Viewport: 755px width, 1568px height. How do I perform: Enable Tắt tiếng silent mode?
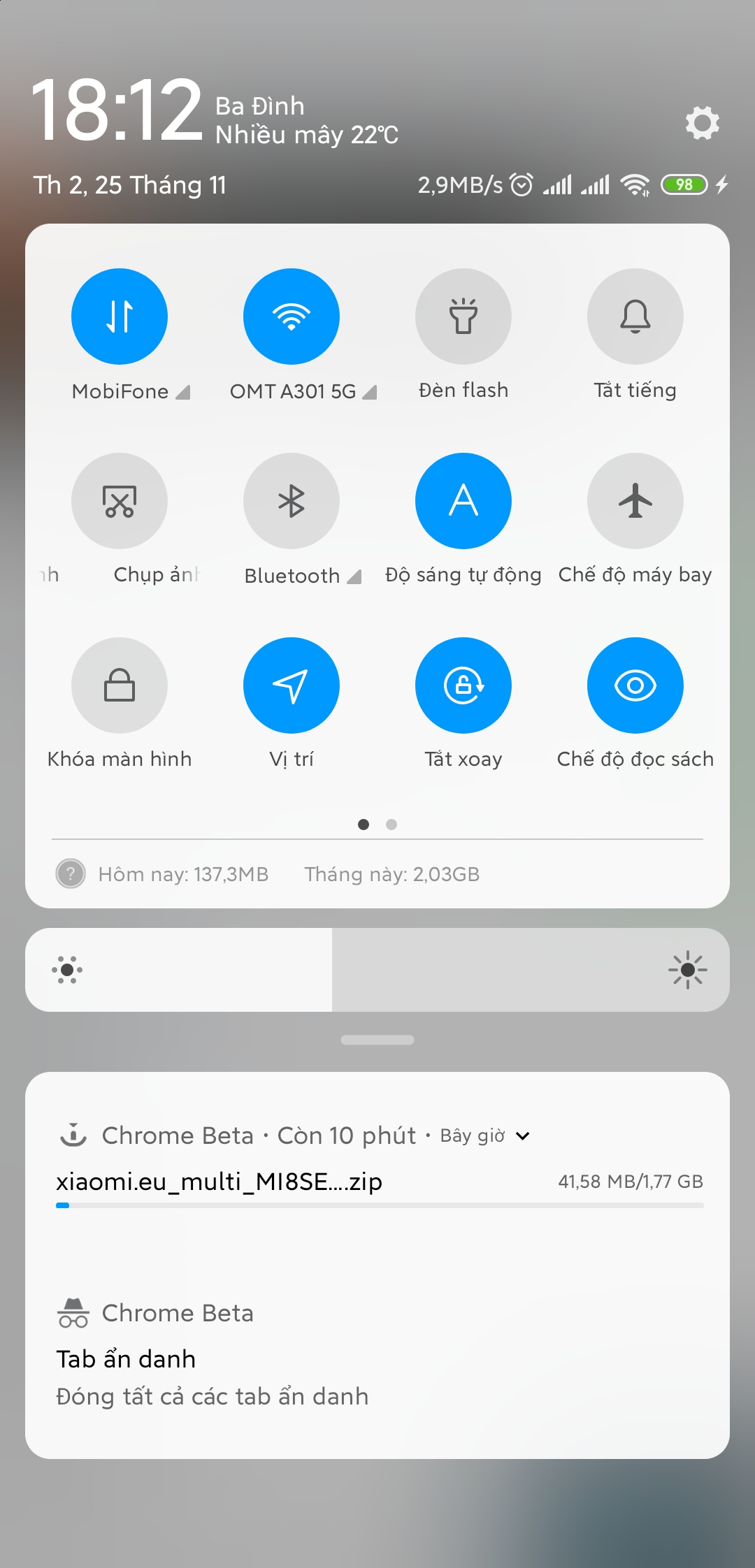point(635,317)
